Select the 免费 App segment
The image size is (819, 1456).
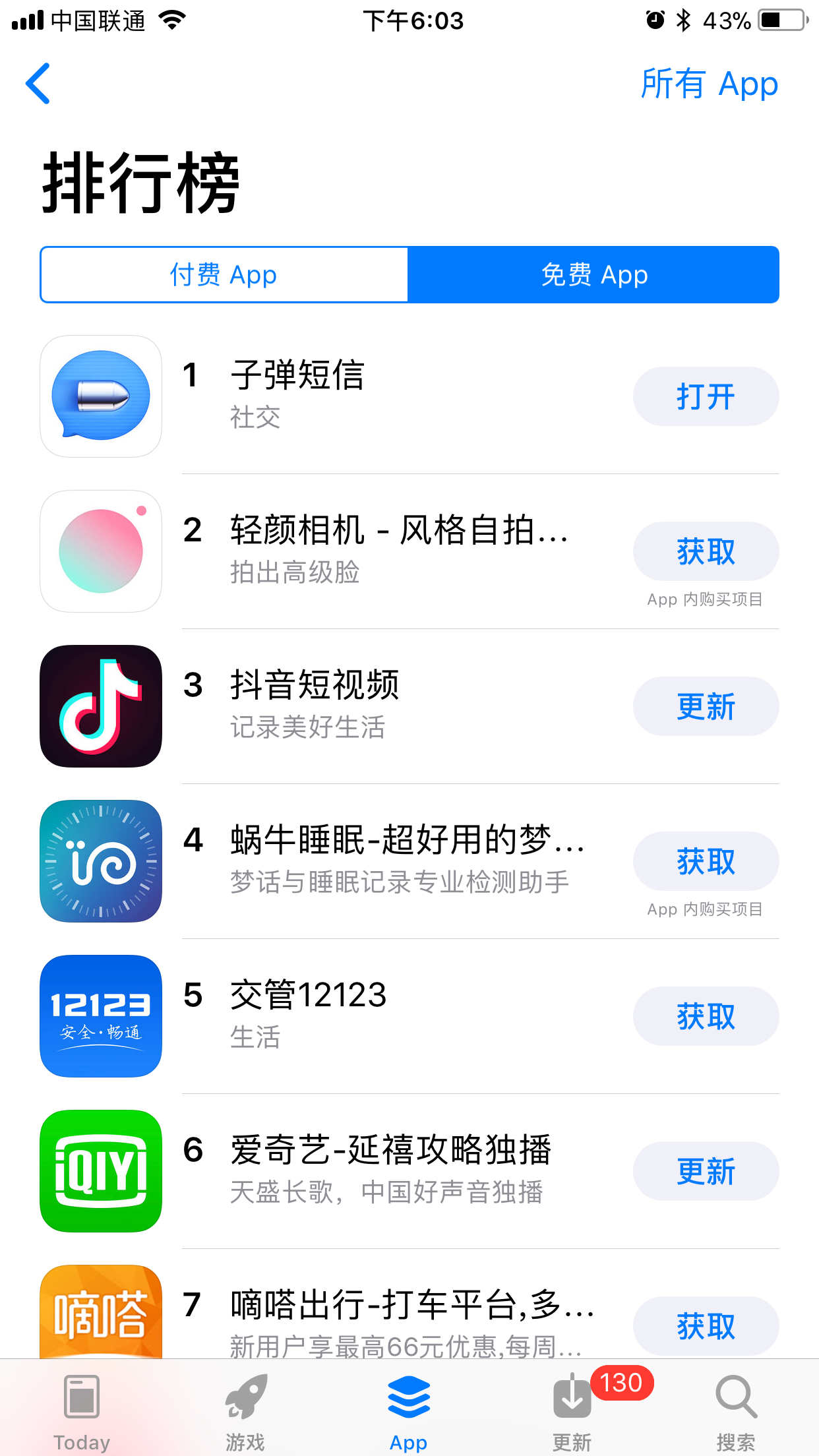click(x=593, y=275)
